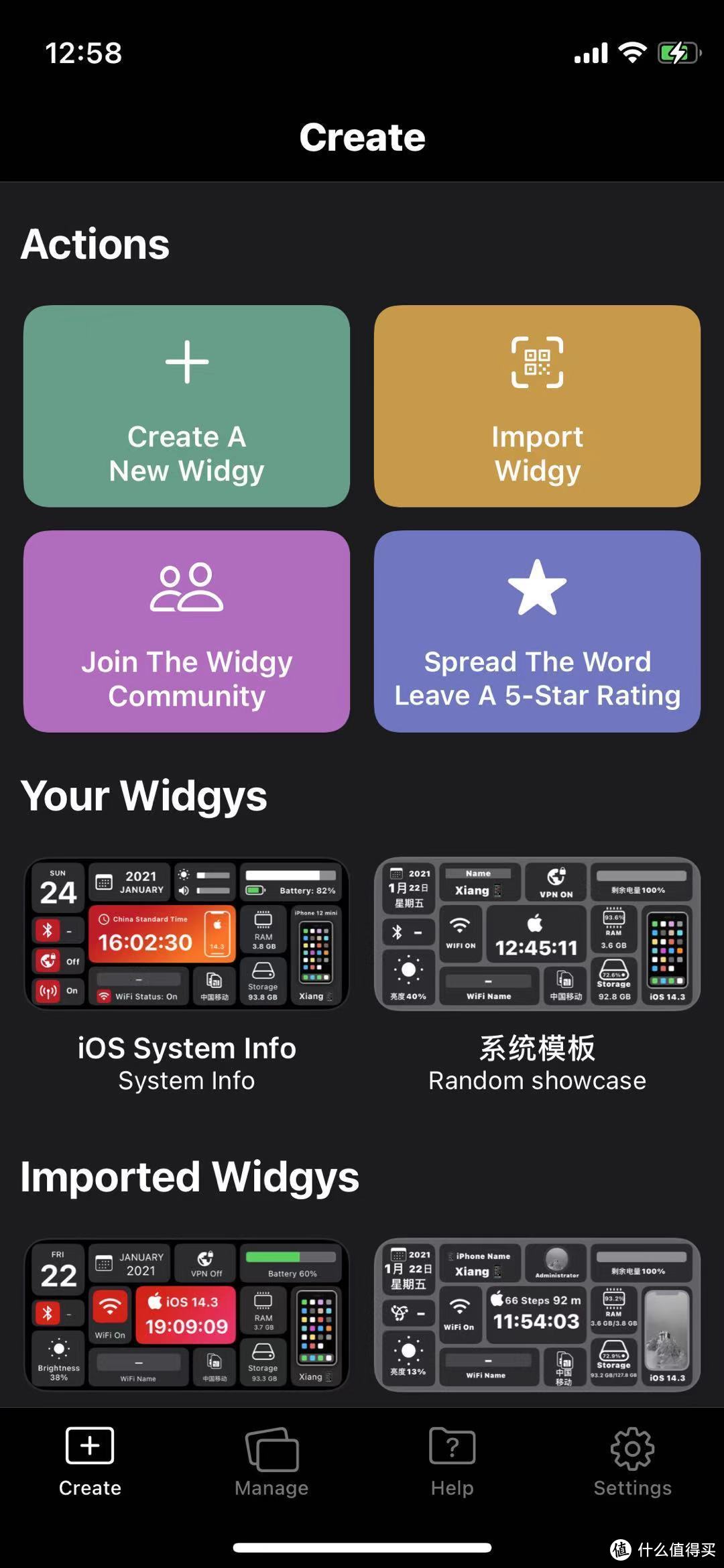Tap Create A New Widgy
The width and height of the screenshot is (724, 1568).
point(186,406)
